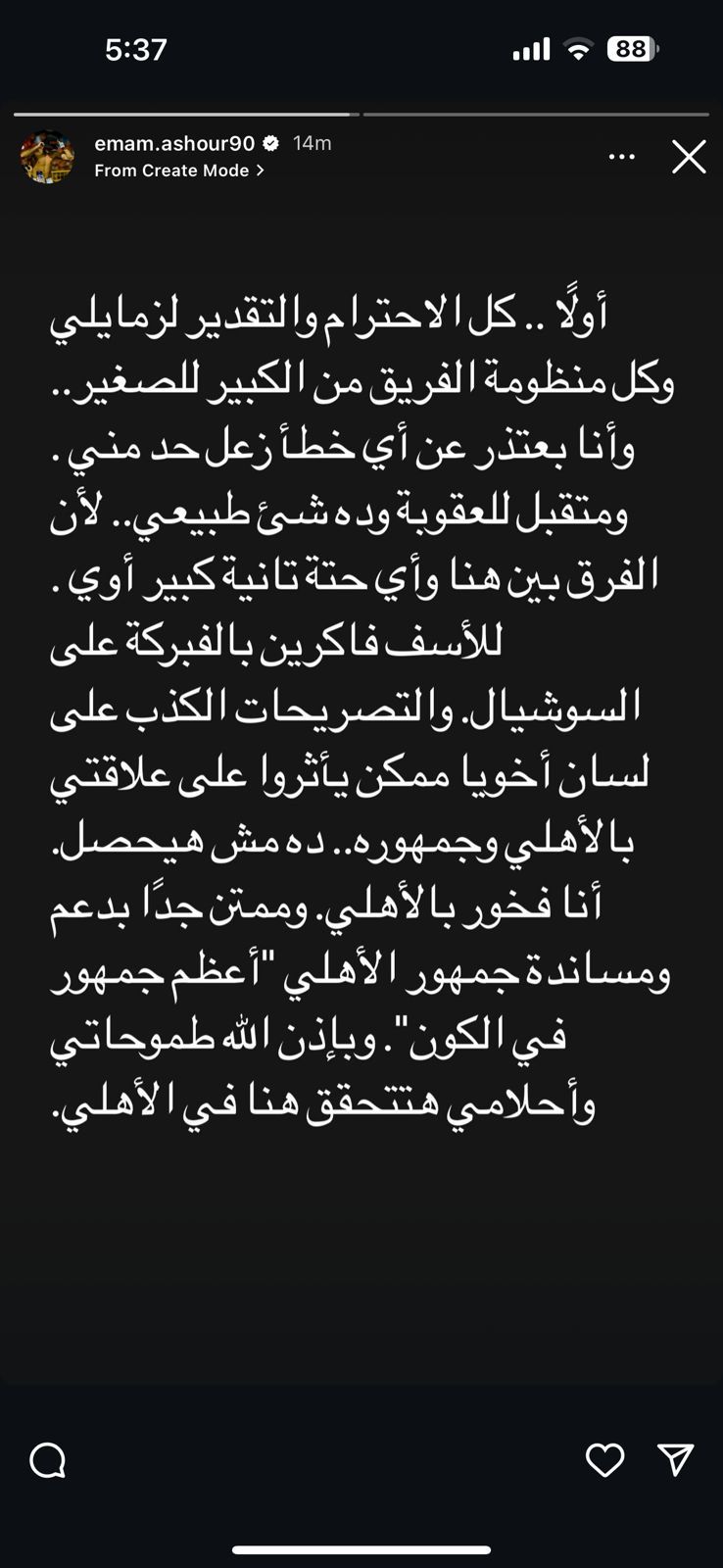The image size is (723, 1568).
Task: Tap the cellular signal bars icon
Action: [x=533, y=46]
